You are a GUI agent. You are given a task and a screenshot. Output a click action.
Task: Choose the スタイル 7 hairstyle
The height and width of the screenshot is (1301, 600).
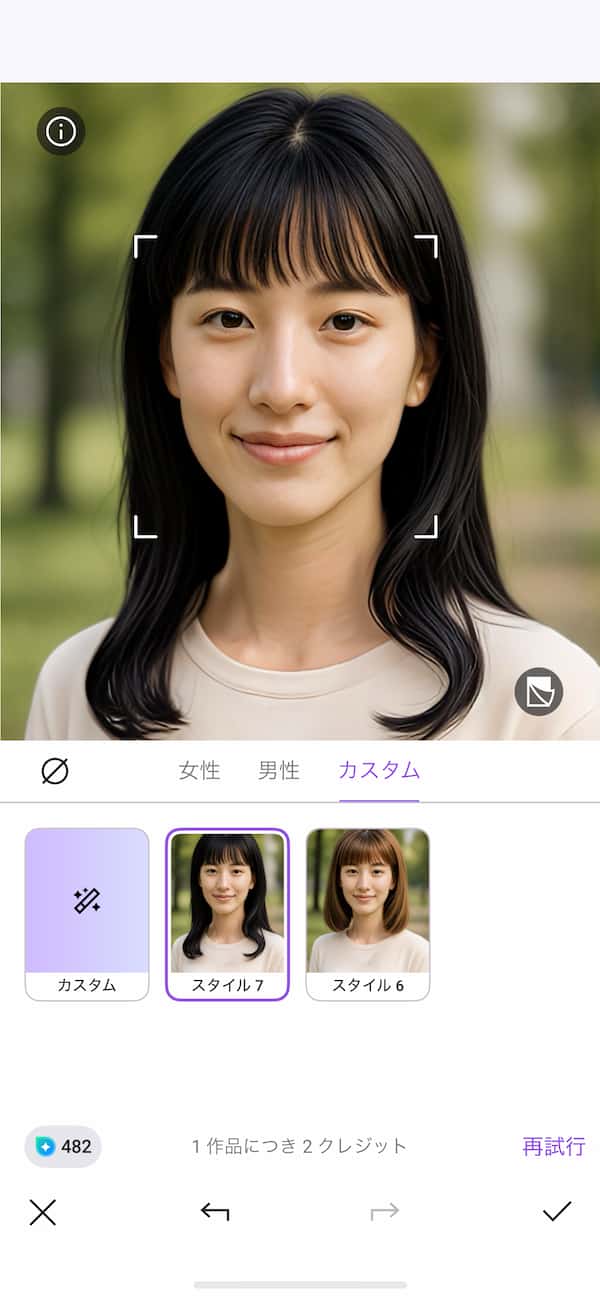(227, 914)
